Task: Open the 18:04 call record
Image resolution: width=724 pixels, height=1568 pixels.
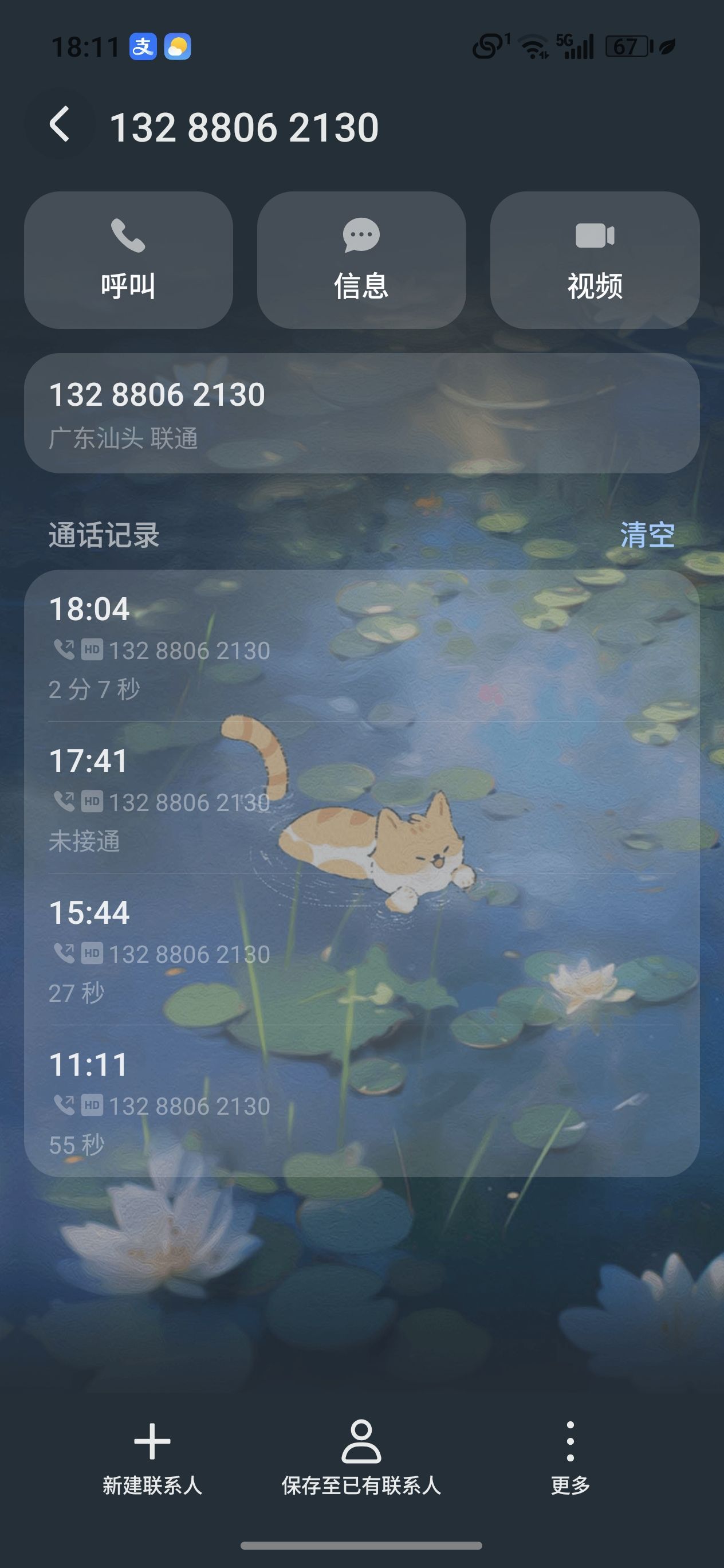Action: click(x=361, y=647)
